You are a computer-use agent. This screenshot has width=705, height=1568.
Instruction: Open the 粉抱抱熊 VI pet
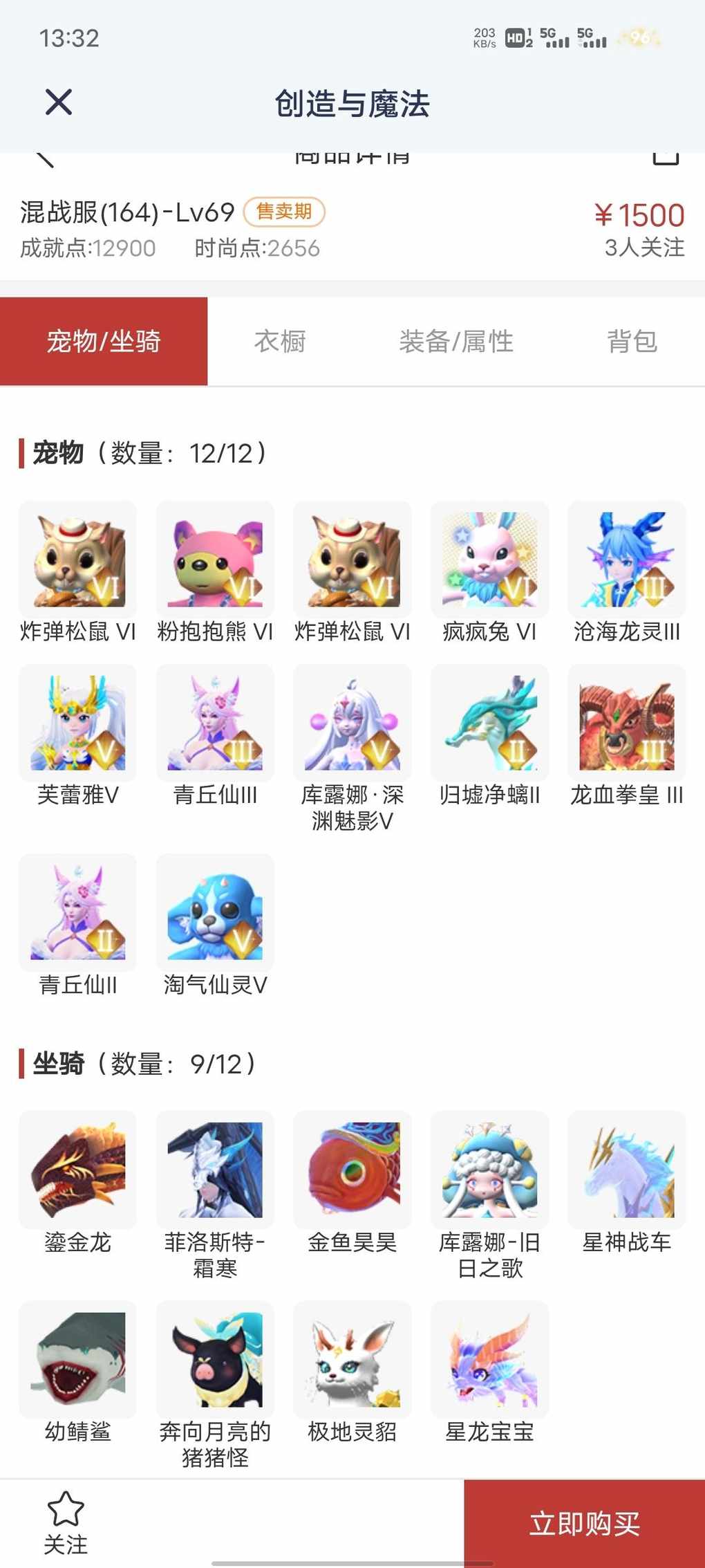point(215,560)
